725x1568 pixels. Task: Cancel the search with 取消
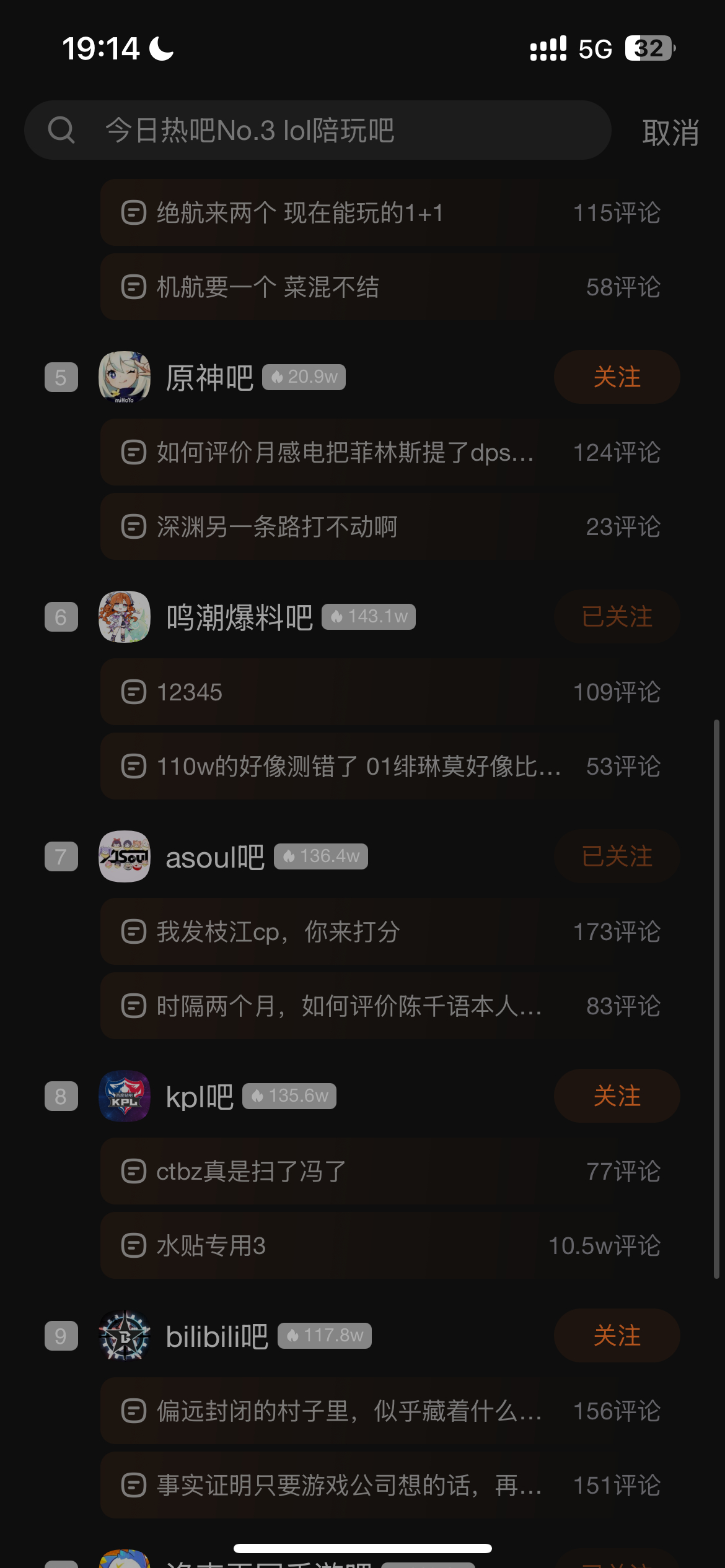pyautogui.click(x=670, y=133)
